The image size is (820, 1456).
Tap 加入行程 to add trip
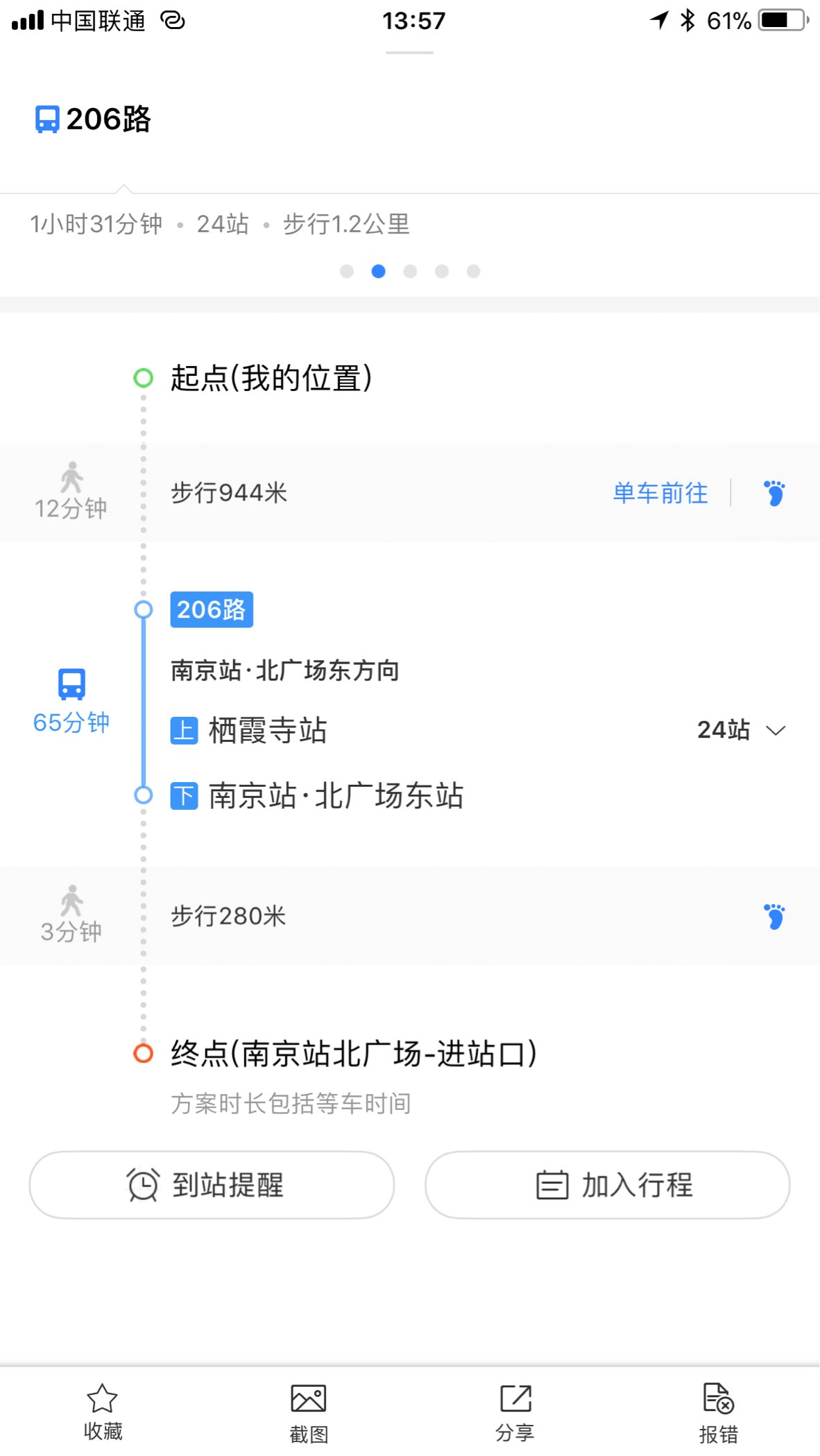[607, 1185]
